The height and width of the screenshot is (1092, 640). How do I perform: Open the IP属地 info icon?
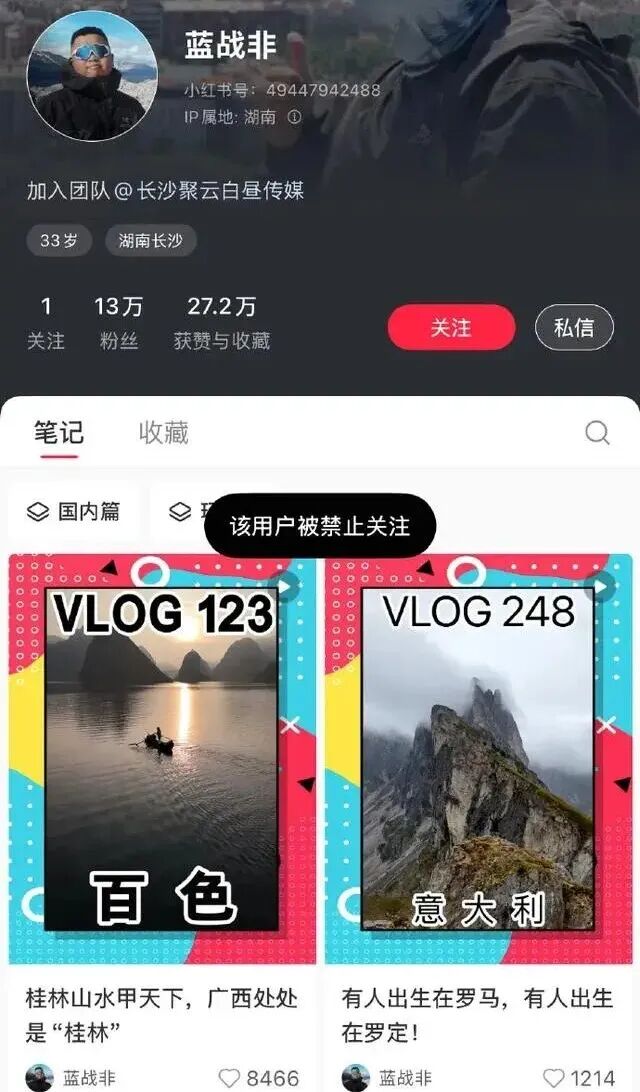click(x=295, y=117)
